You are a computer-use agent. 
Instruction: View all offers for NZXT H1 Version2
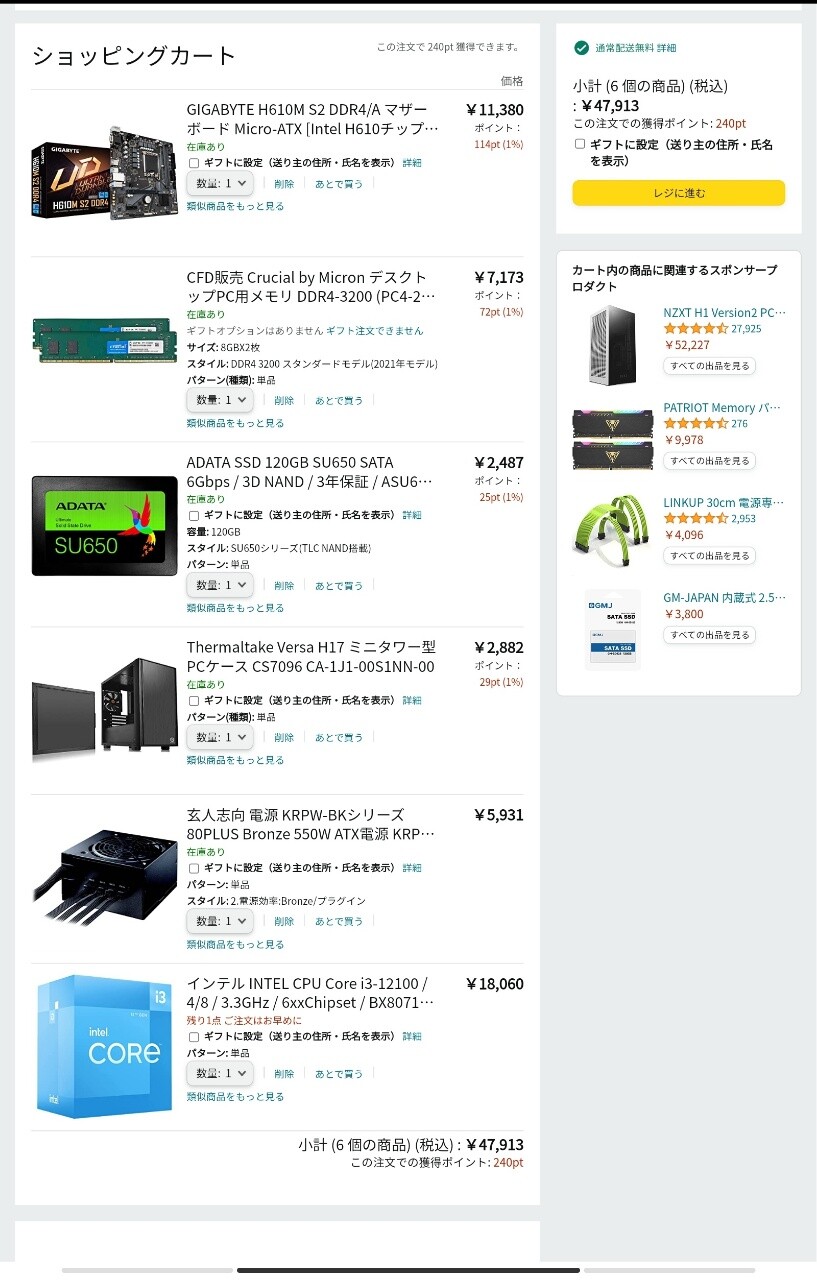point(709,366)
